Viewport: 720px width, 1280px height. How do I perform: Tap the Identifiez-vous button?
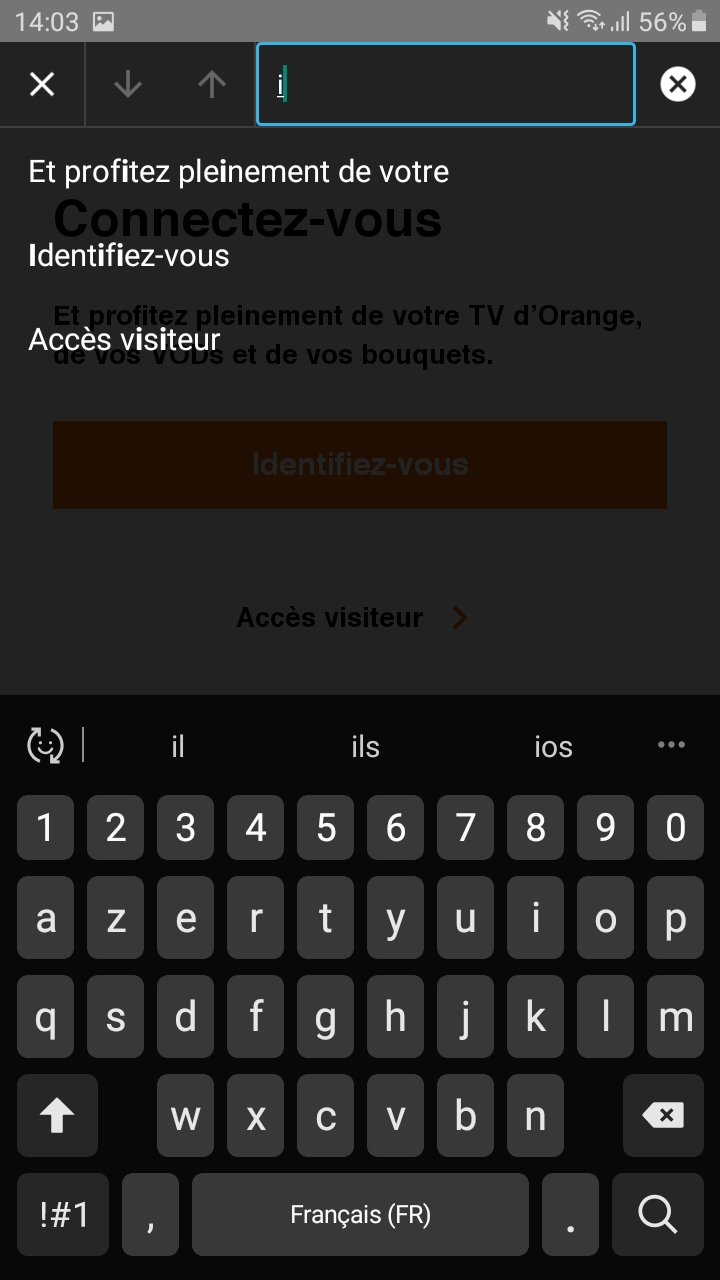coord(360,464)
